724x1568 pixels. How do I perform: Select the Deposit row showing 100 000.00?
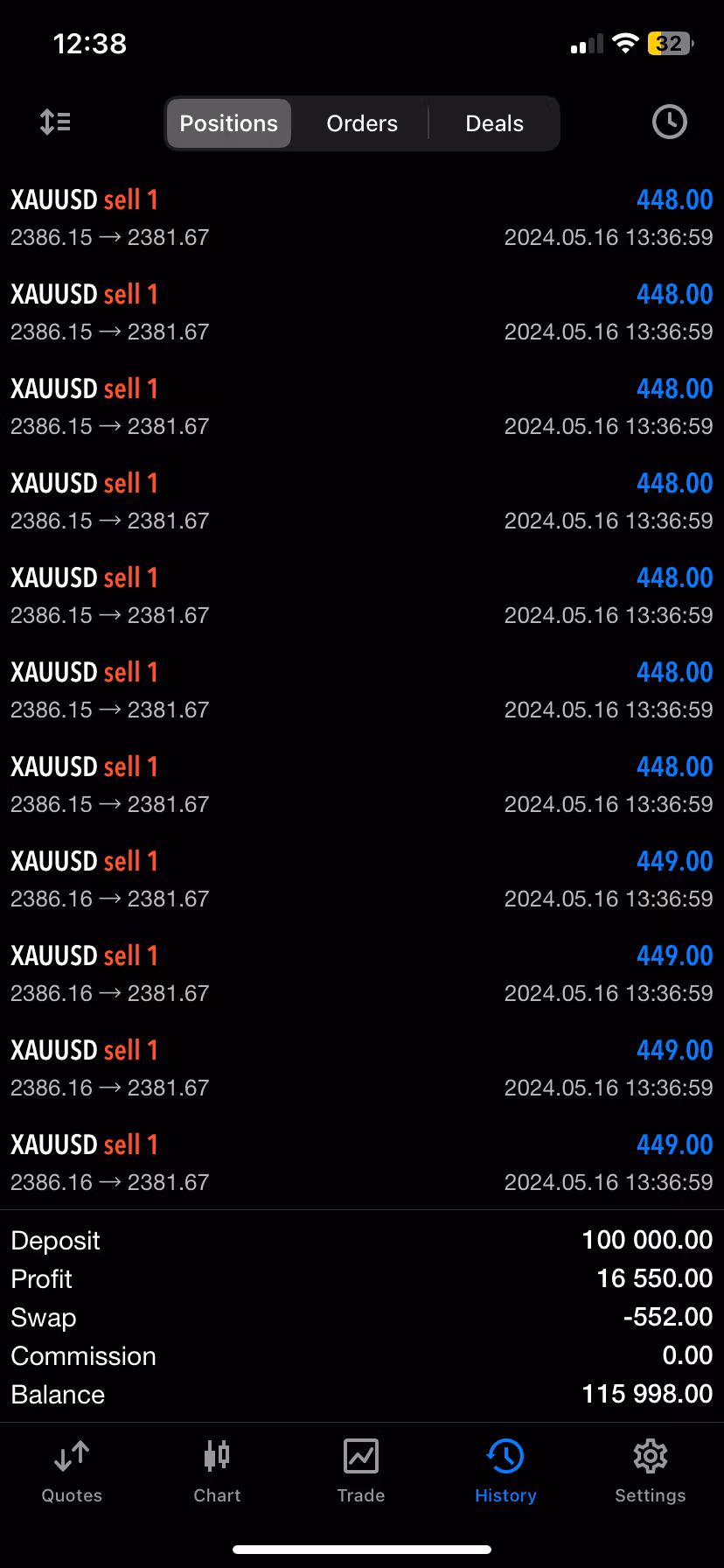[x=362, y=1240]
